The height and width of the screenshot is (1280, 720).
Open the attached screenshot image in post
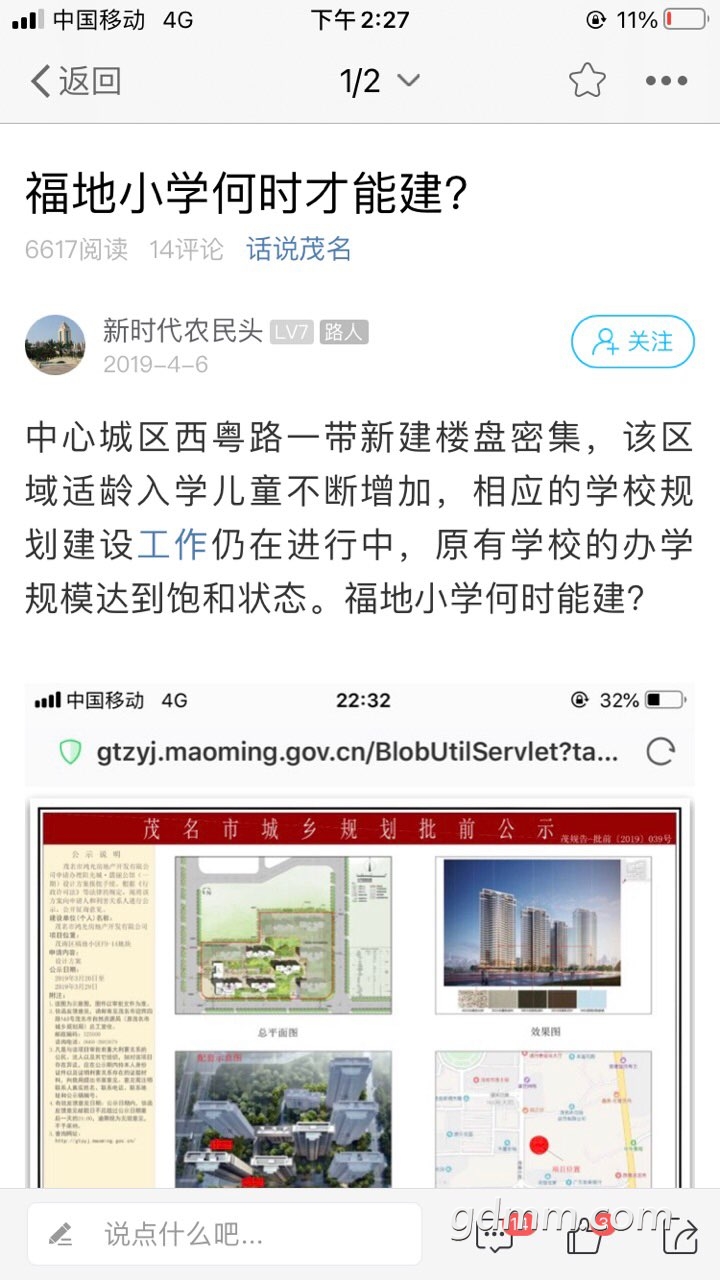tap(359, 935)
